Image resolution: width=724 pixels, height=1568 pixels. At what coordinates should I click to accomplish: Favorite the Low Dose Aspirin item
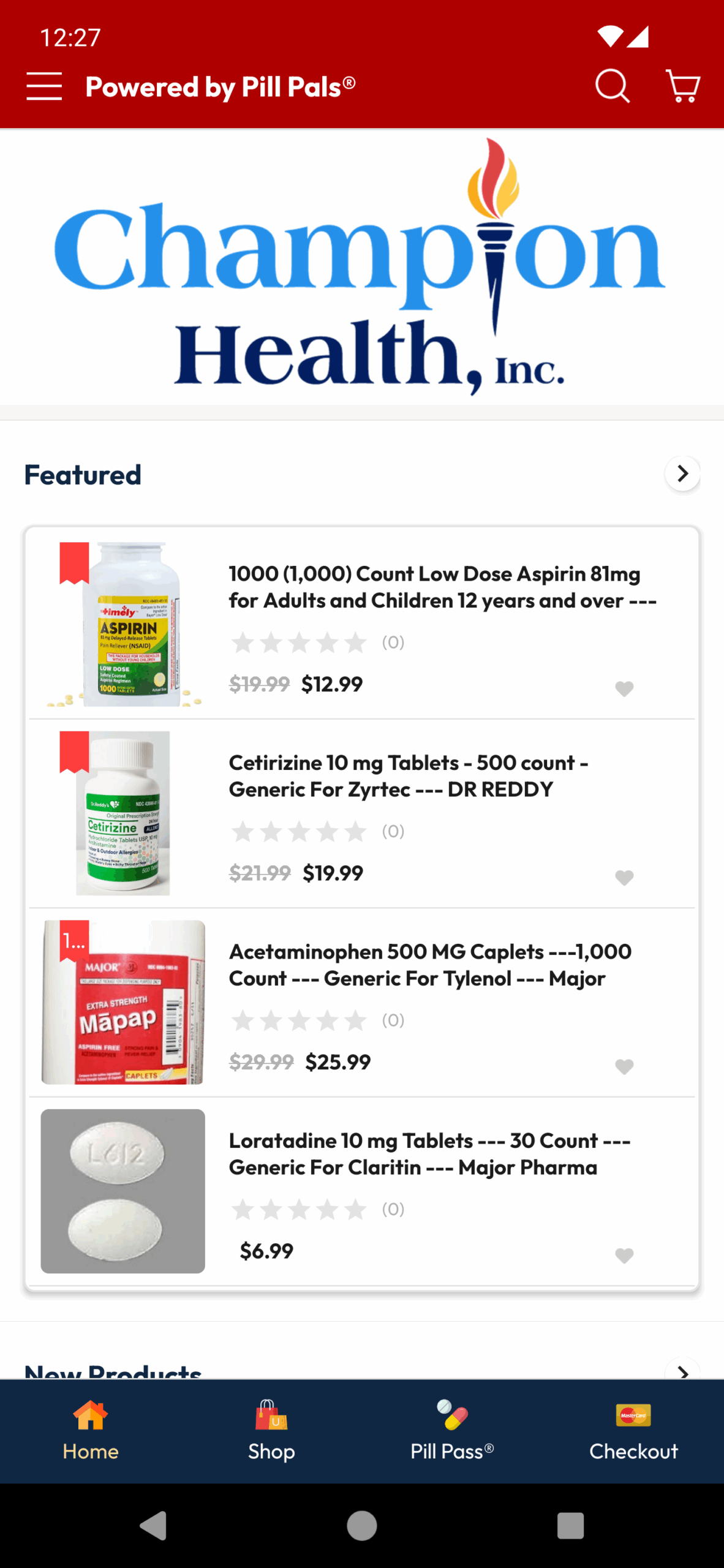click(x=624, y=689)
